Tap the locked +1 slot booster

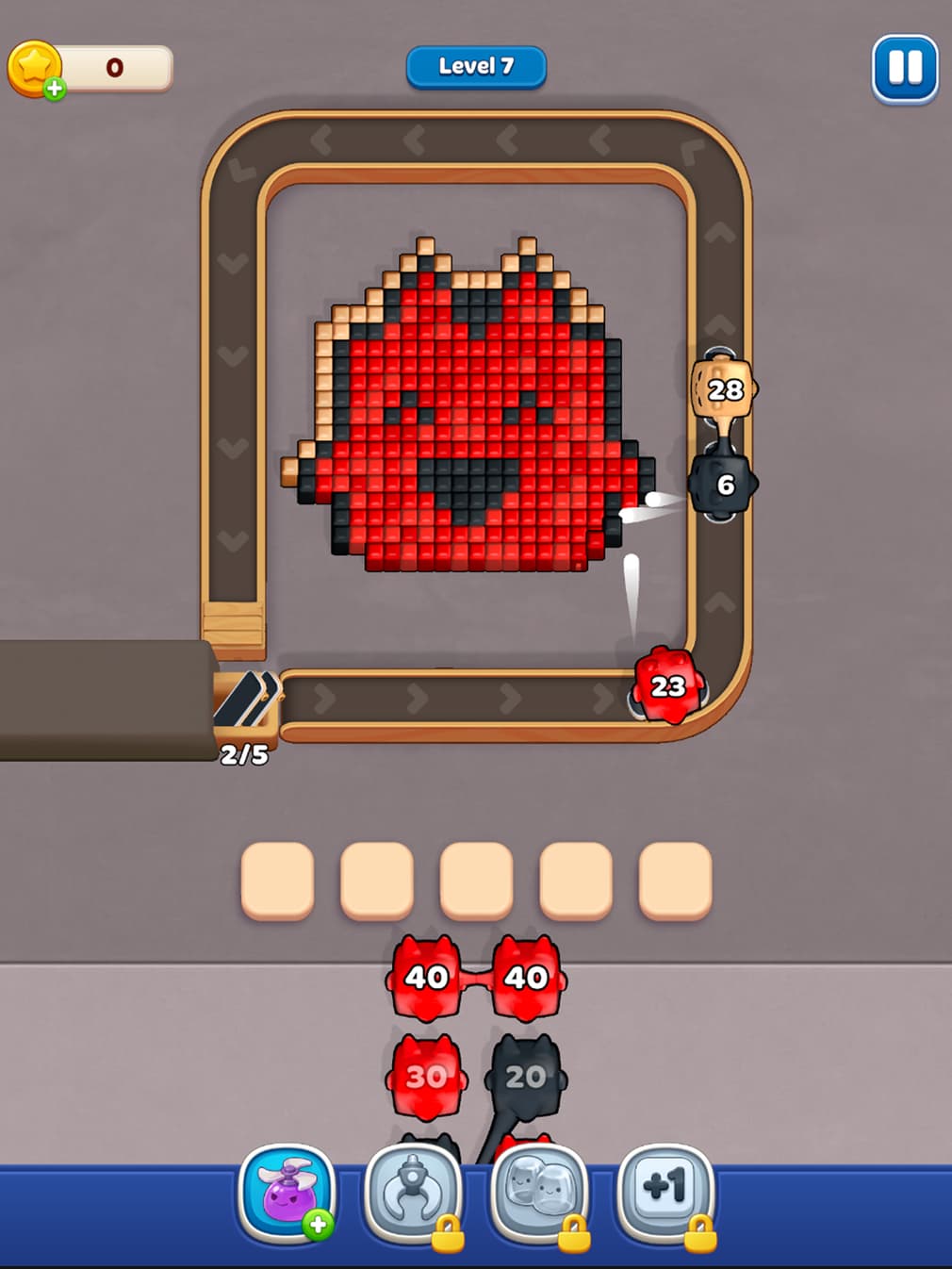tap(665, 1193)
